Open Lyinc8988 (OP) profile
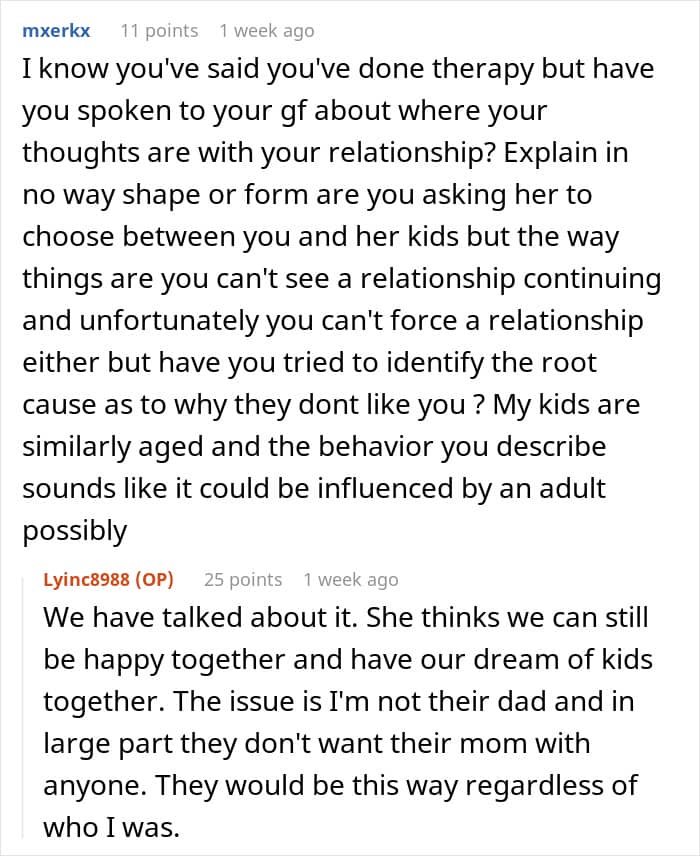700x856 pixels. click(x=109, y=579)
